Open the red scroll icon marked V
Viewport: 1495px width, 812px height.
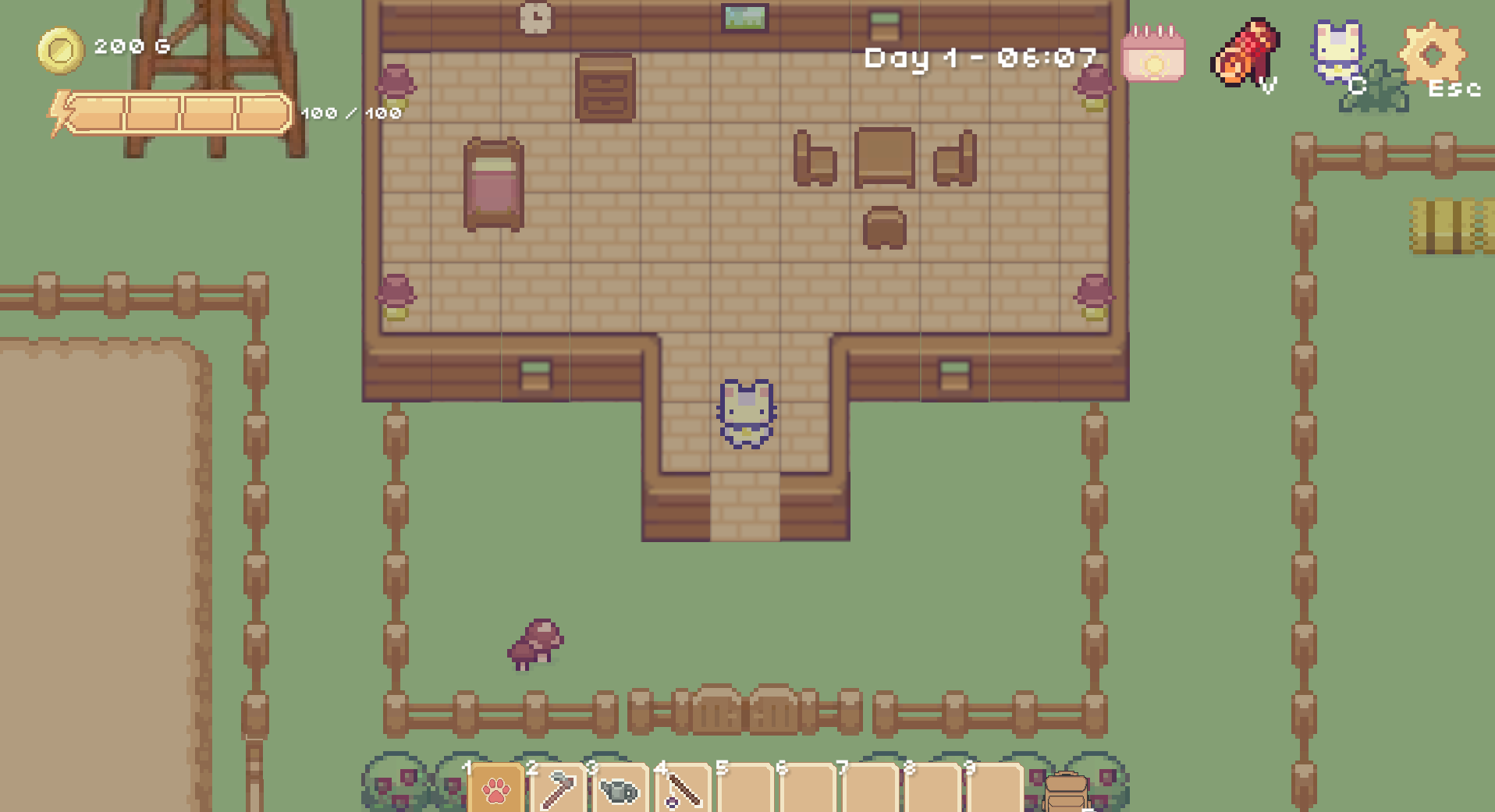tap(1245, 53)
